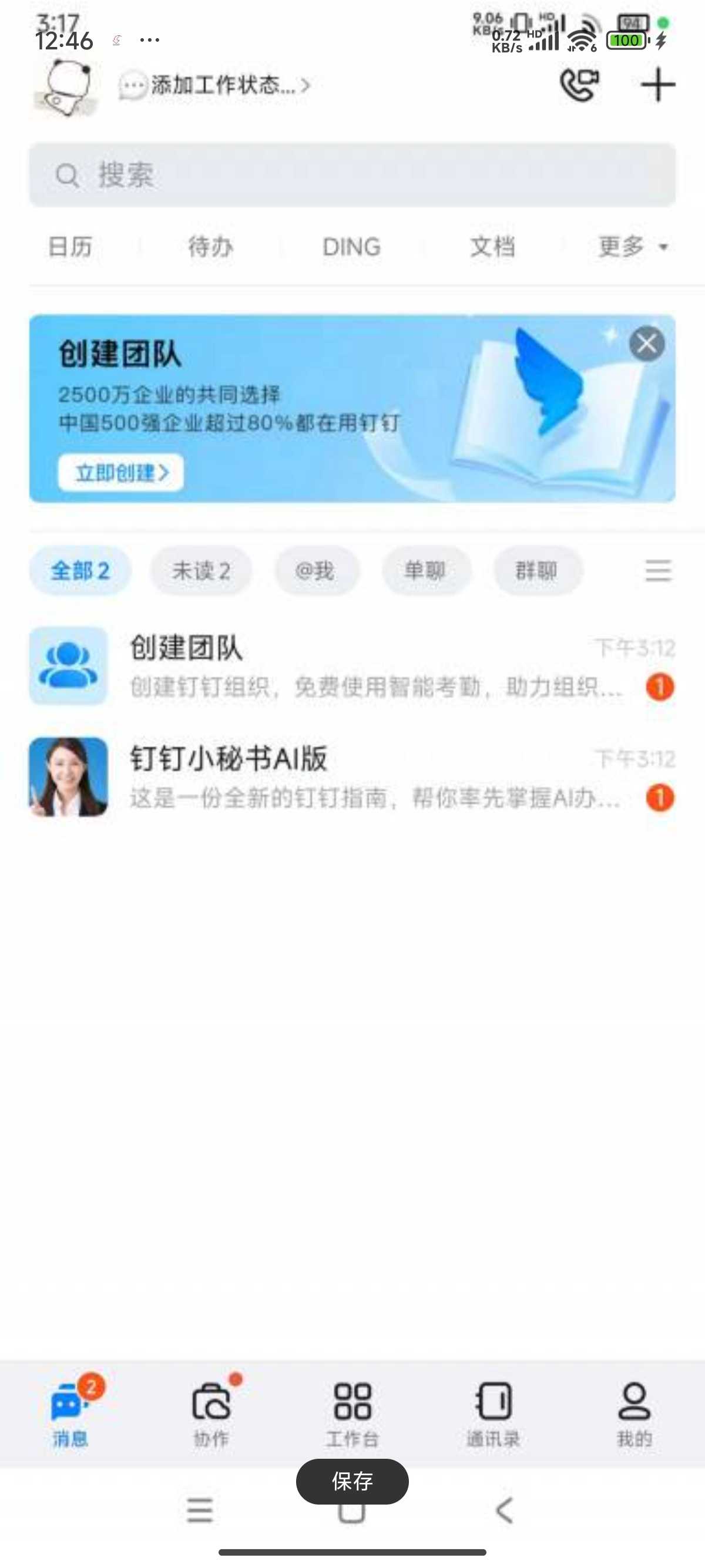
Task: Dismiss the 创建团队 banner
Action: [x=647, y=344]
